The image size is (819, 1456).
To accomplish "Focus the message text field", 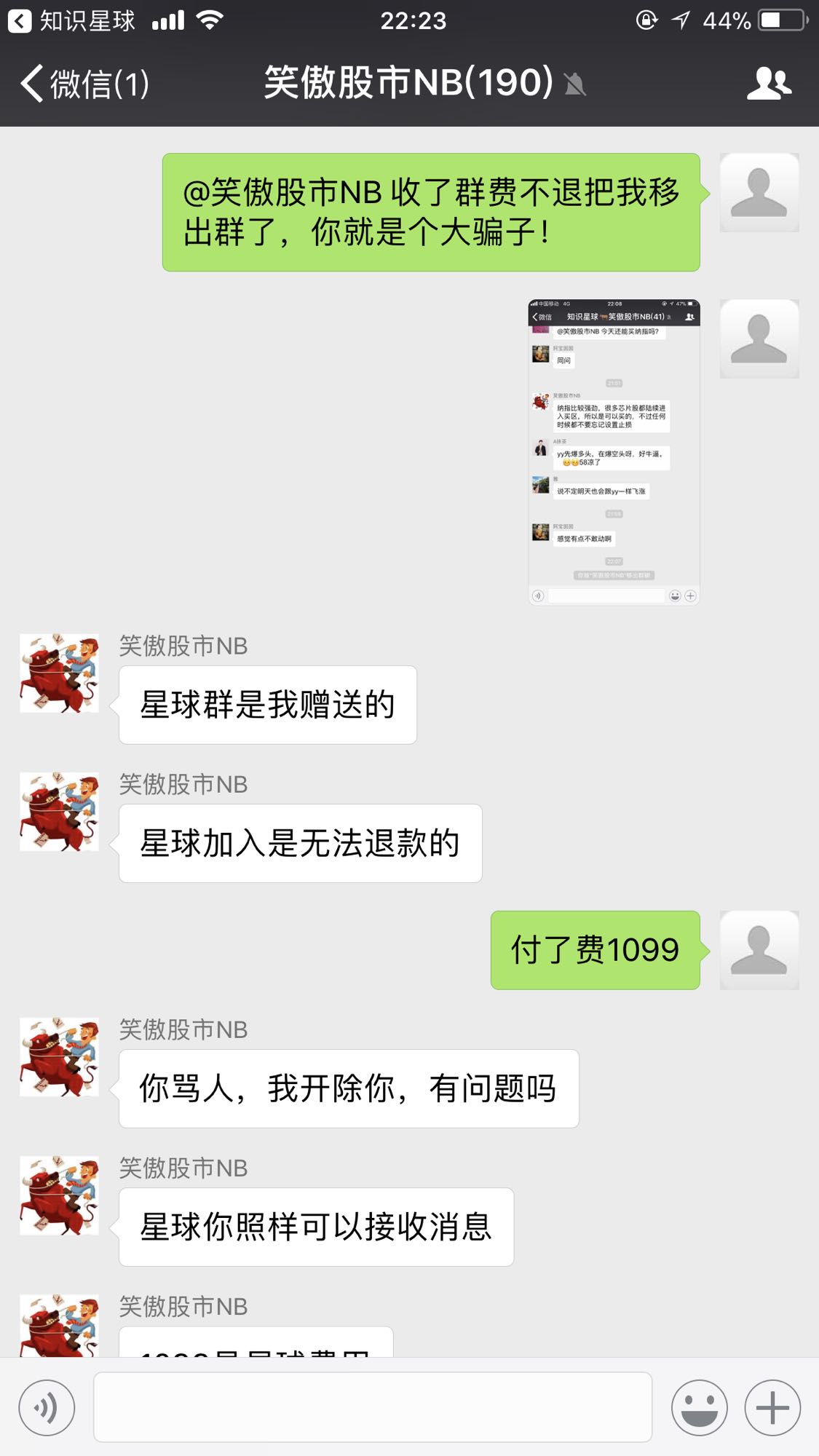I will (x=372, y=1407).
